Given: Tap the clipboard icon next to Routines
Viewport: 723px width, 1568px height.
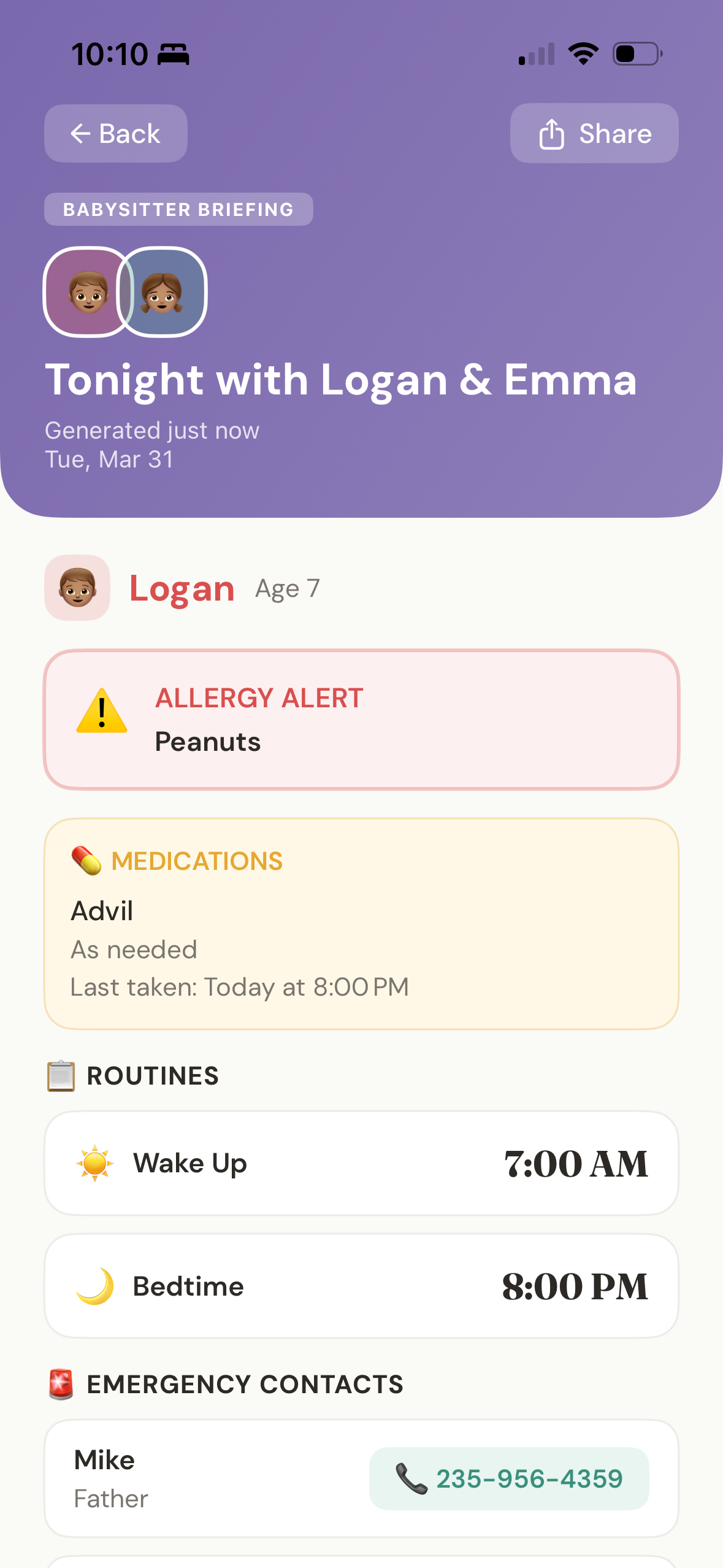Looking at the screenshot, I should 61,1075.
